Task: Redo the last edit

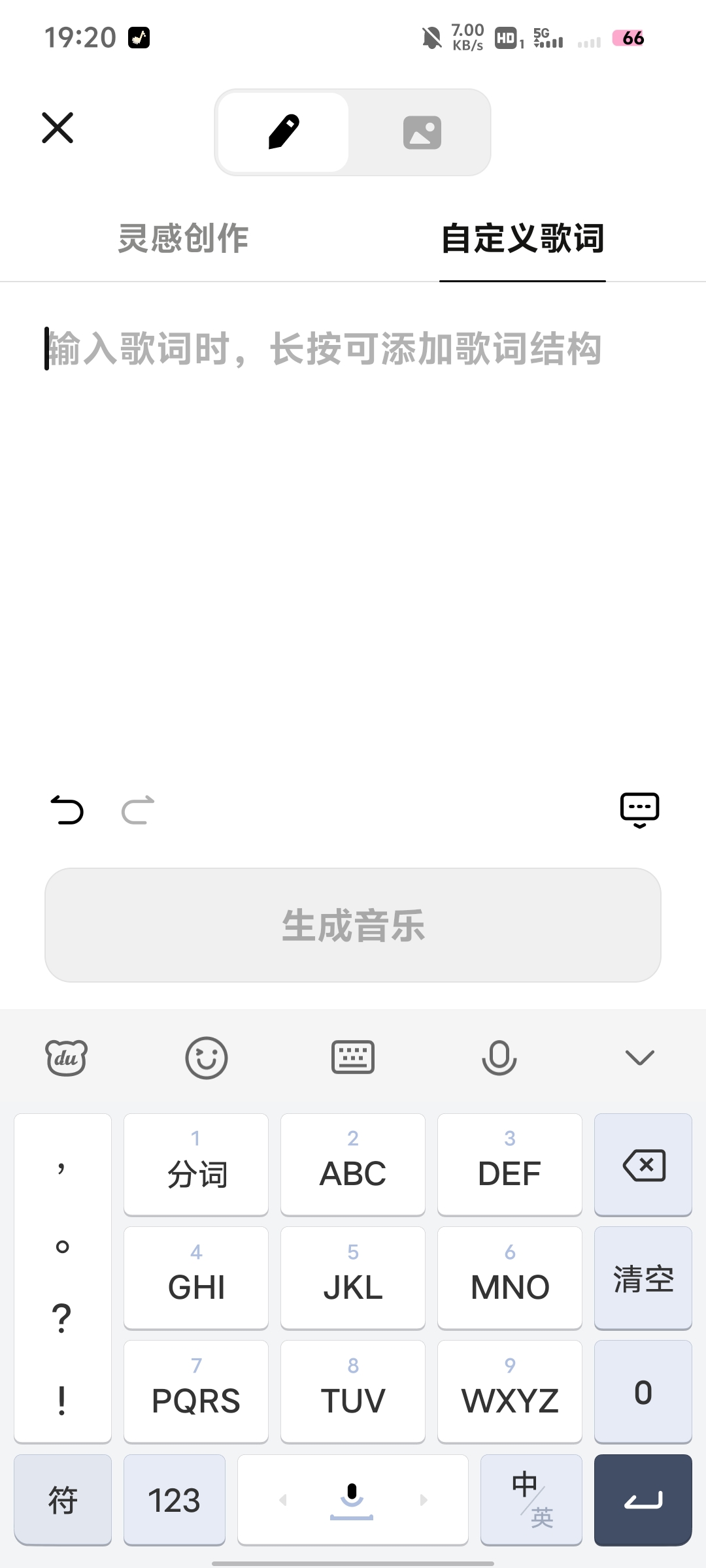Action: tap(138, 811)
